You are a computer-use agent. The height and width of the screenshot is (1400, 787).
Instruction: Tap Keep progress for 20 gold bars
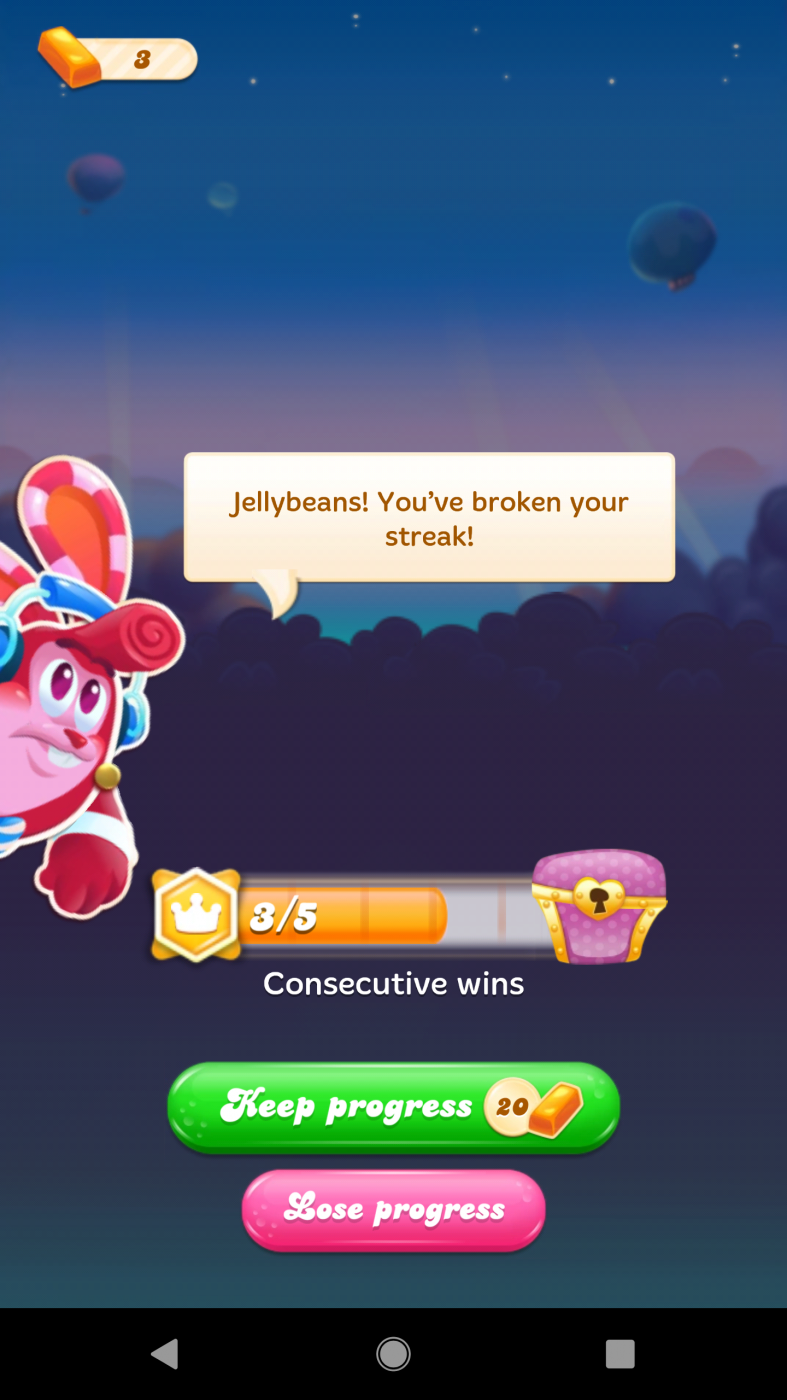393,1107
